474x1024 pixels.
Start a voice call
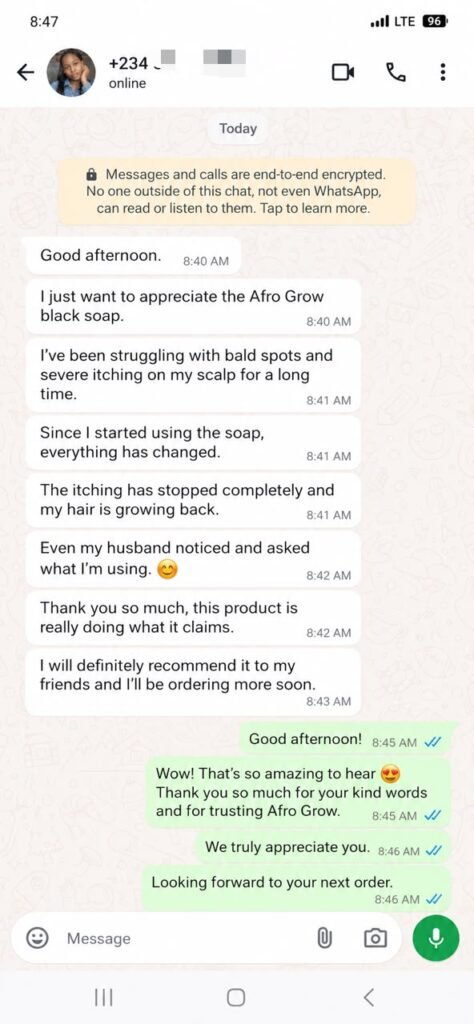(396, 72)
